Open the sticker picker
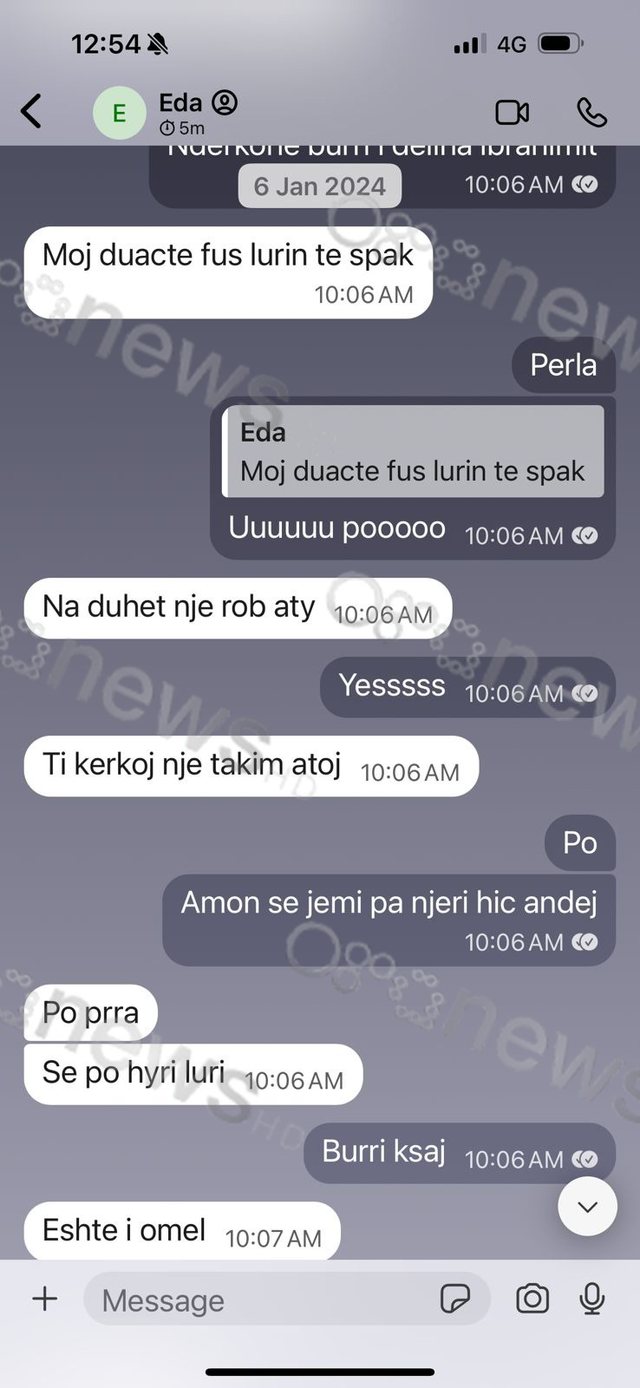 455,1299
